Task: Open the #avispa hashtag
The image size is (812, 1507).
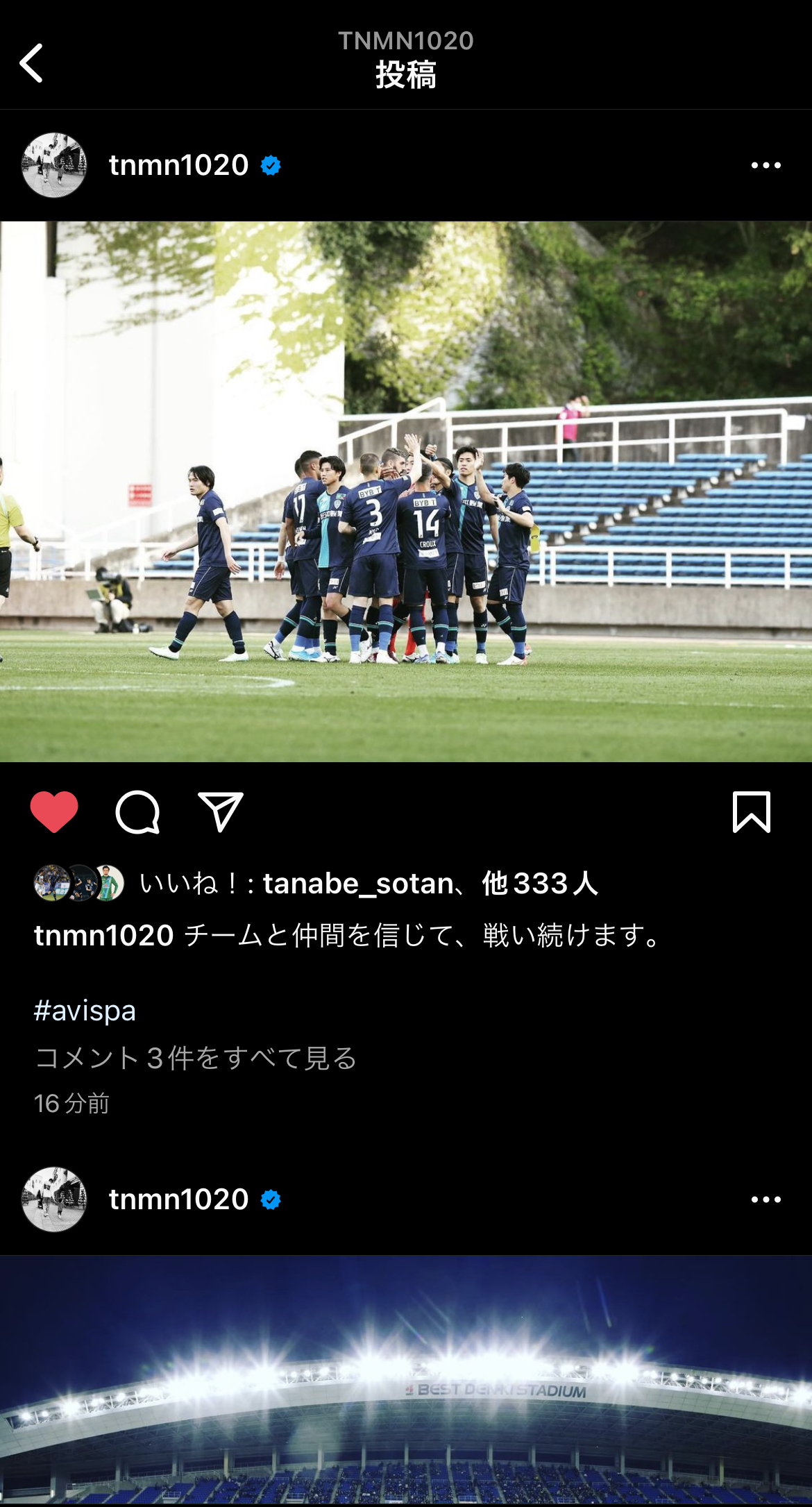Action: click(x=85, y=1011)
